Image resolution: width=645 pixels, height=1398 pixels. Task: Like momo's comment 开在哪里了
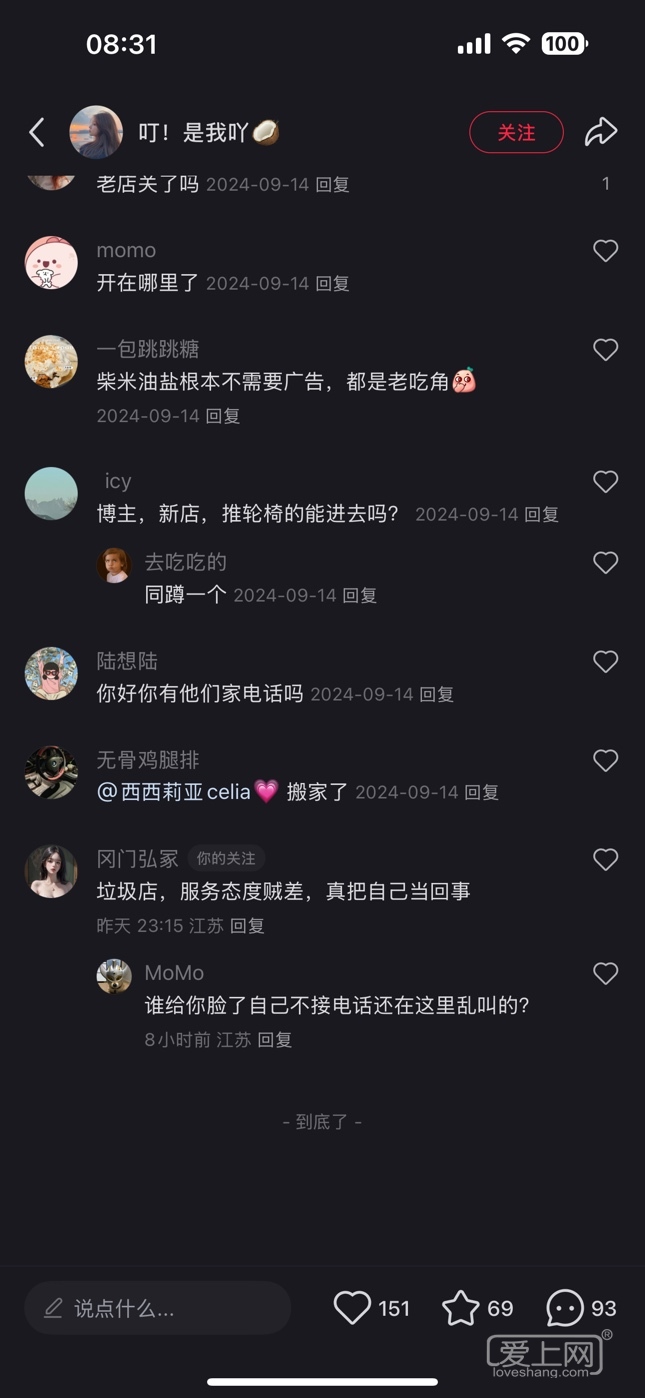tap(605, 251)
